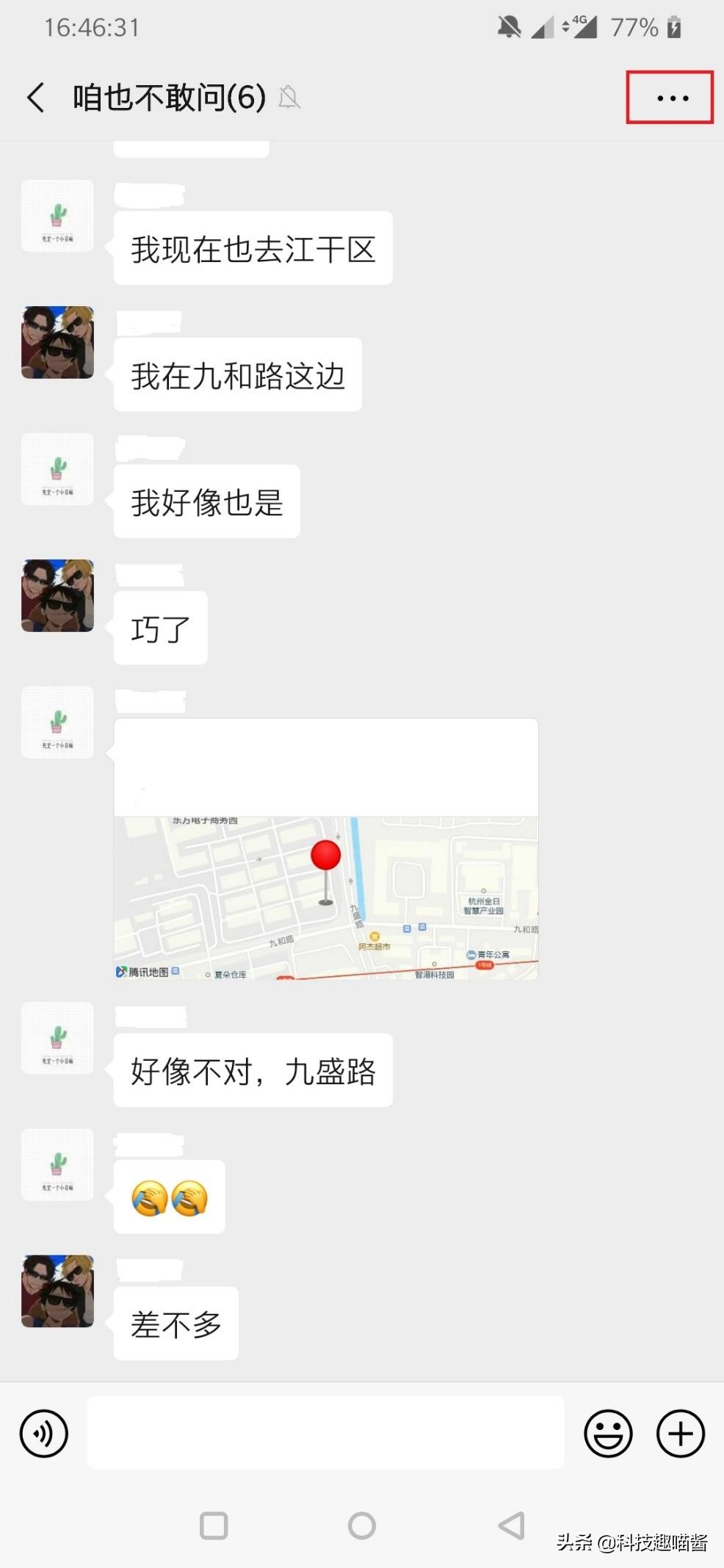
Task: Go back from the 咱也不敢问 group chat
Action: click(36, 98)
